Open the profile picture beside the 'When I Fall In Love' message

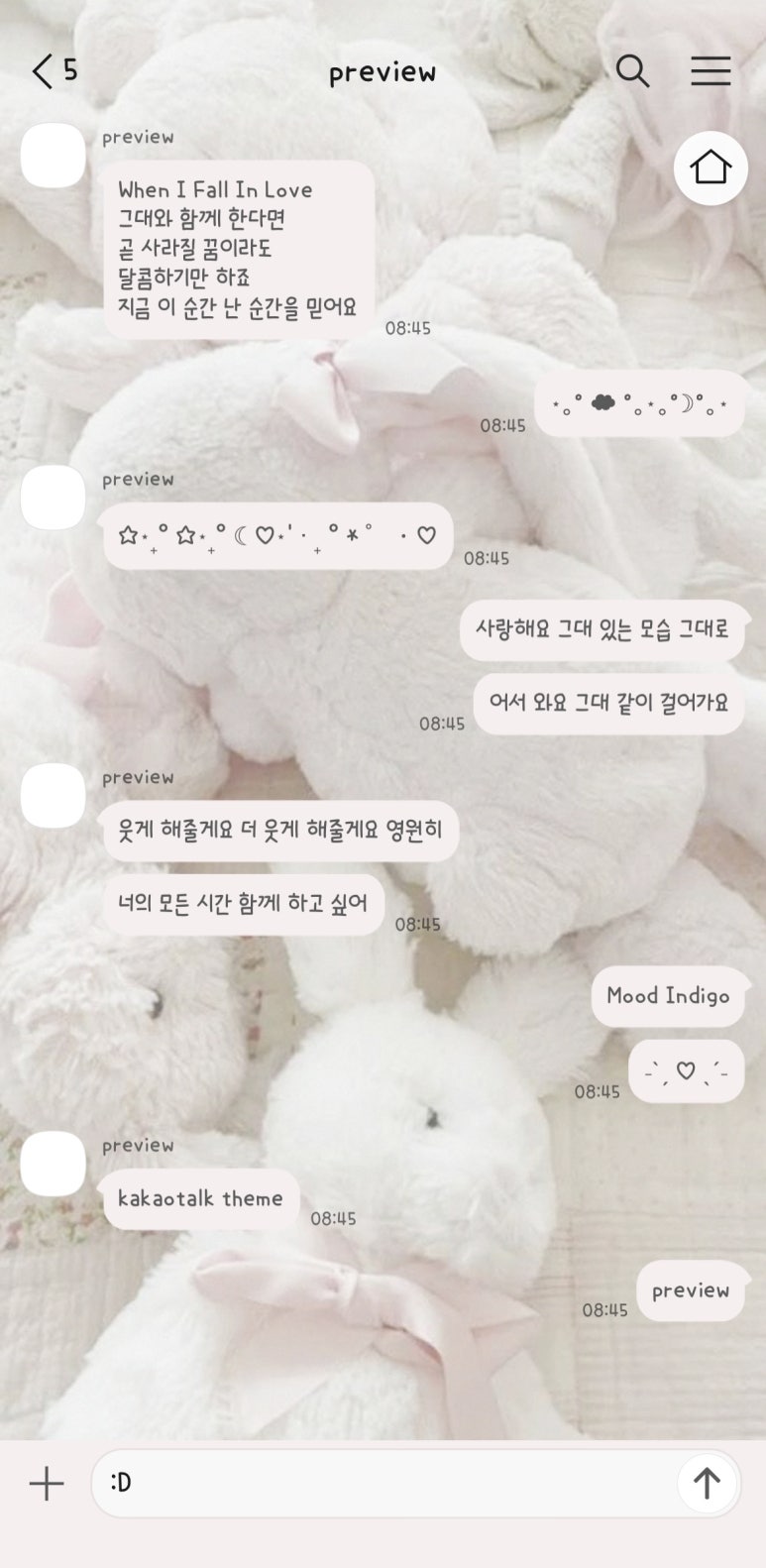tap(54, 156)
